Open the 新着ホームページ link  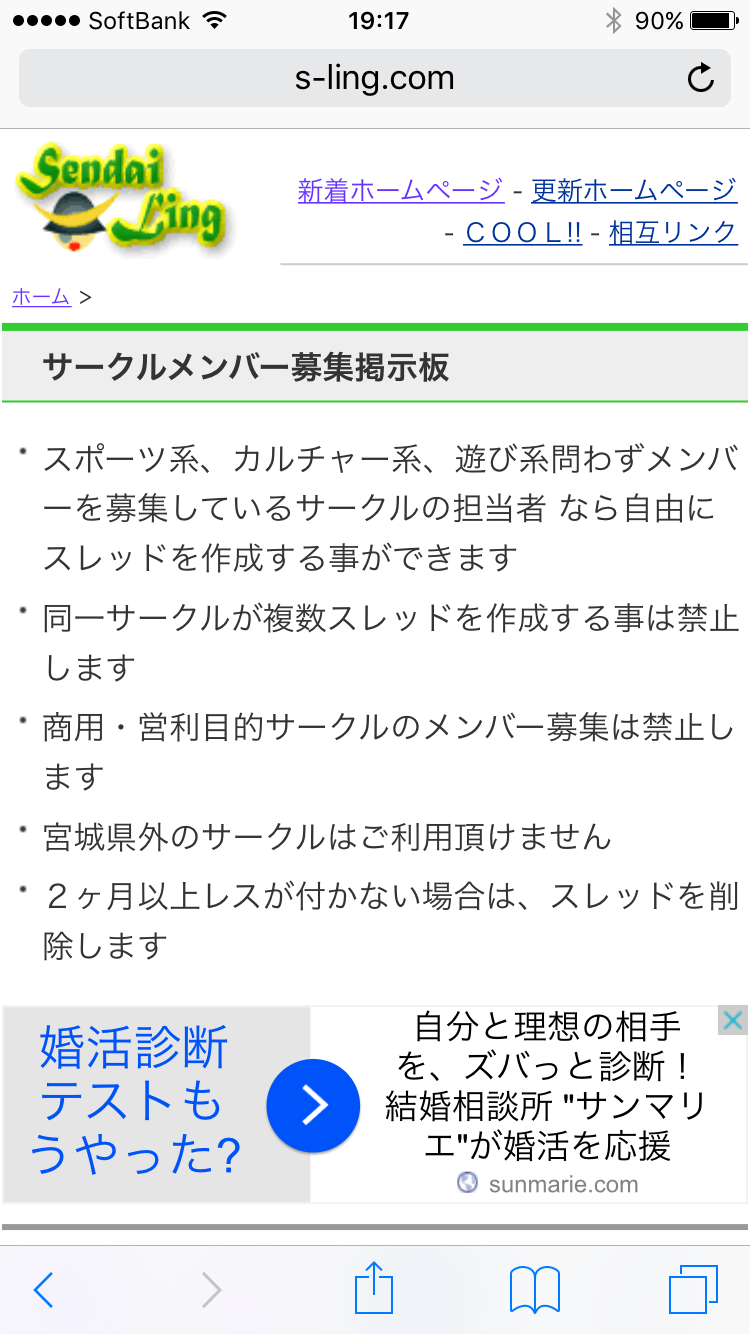tap(400, 189)
